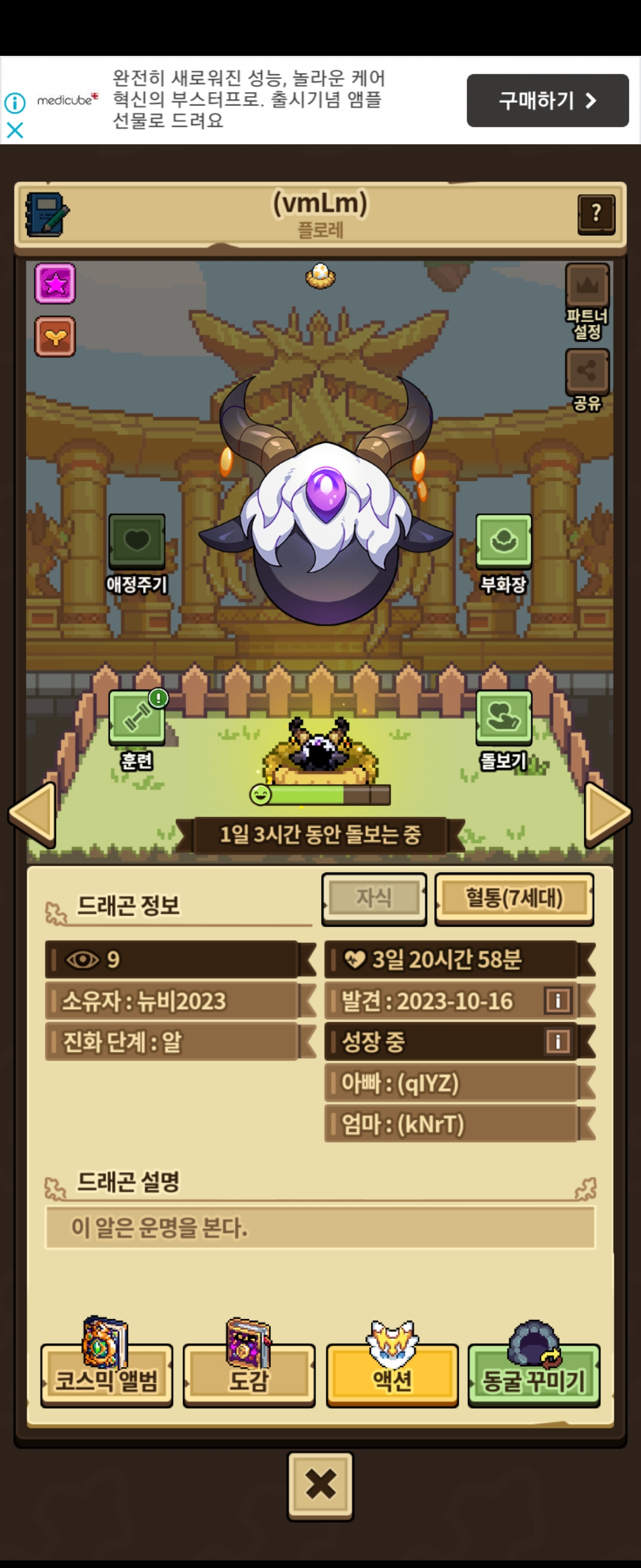Open 동굴 꾸미기 cave decoration
The image size is (641, 1568).
(534, 1379)
